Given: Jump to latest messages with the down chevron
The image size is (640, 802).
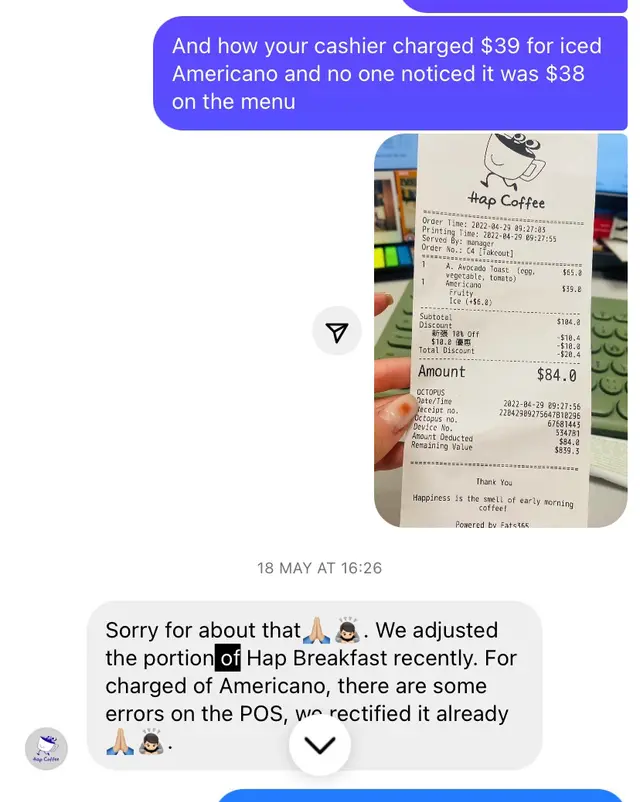Looking at the screenshot, I should click(320, 745).
